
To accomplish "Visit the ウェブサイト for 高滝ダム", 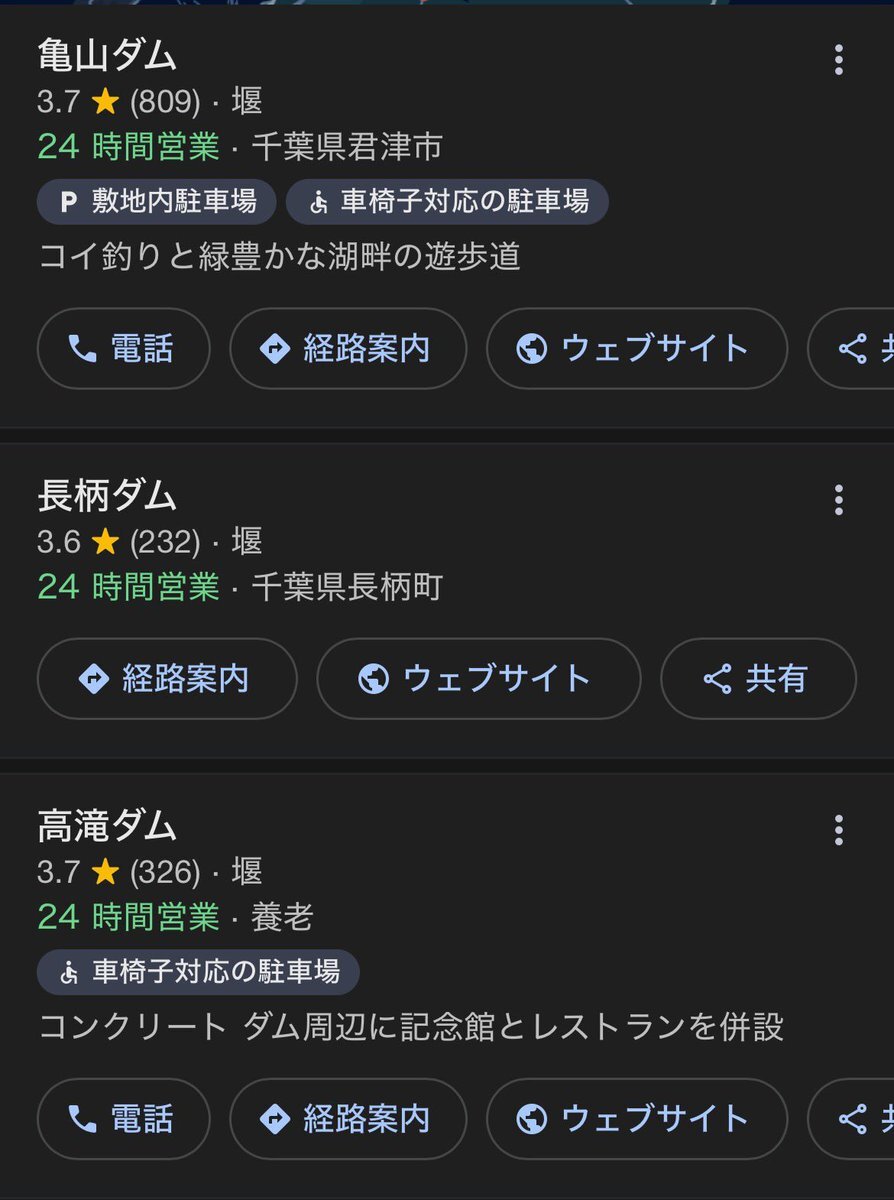I will tap(636, 1118).
